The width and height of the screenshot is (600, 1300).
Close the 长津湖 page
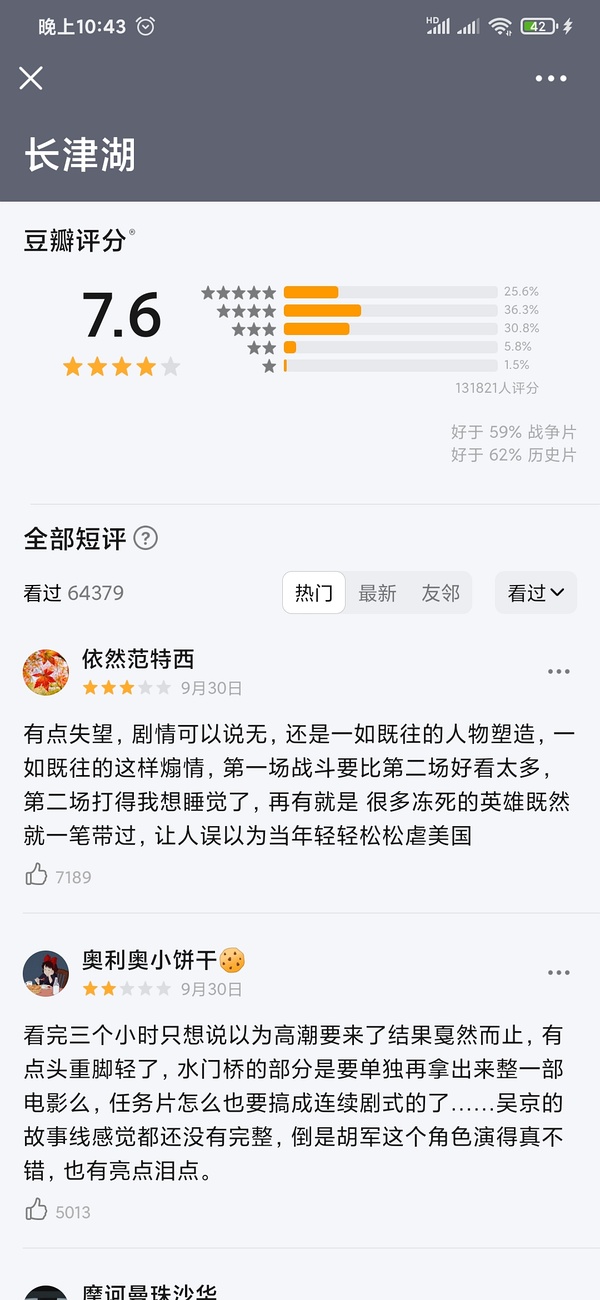tap(31, 78)
